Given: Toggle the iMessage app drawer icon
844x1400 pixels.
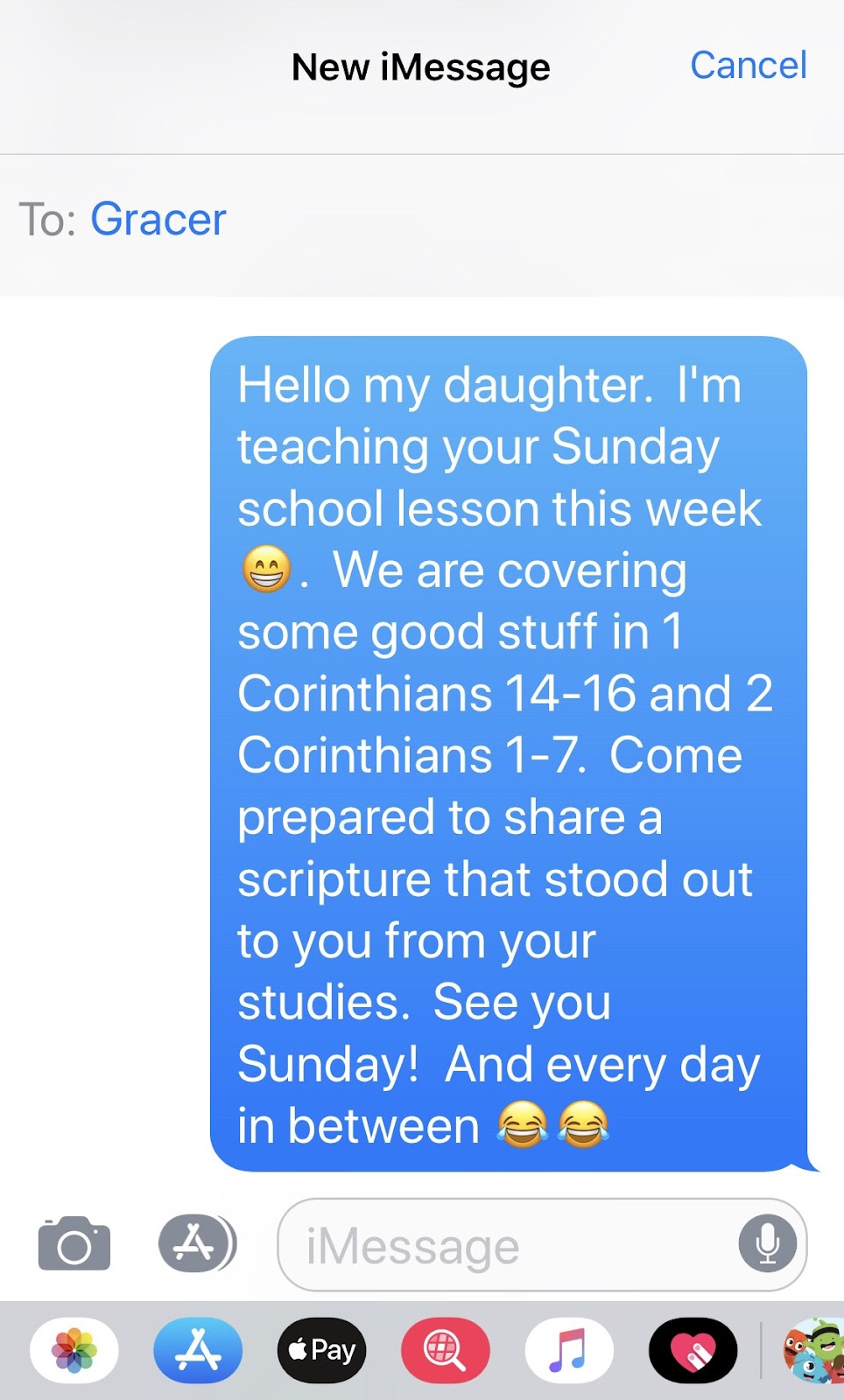Looking at the screenshot, I should tap(197, 1243).
